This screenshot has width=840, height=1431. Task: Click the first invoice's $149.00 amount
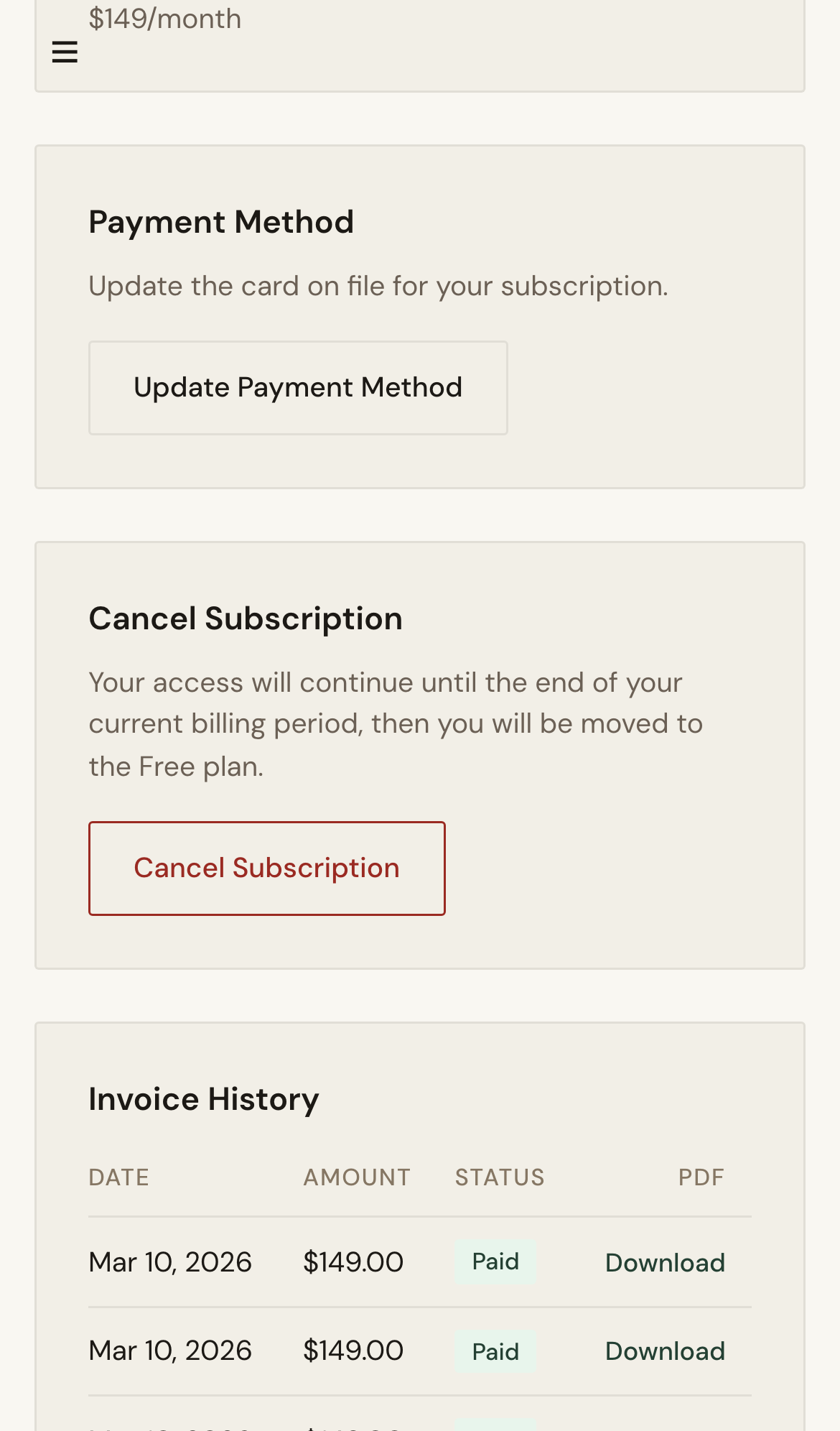[x=353, y=1261]
